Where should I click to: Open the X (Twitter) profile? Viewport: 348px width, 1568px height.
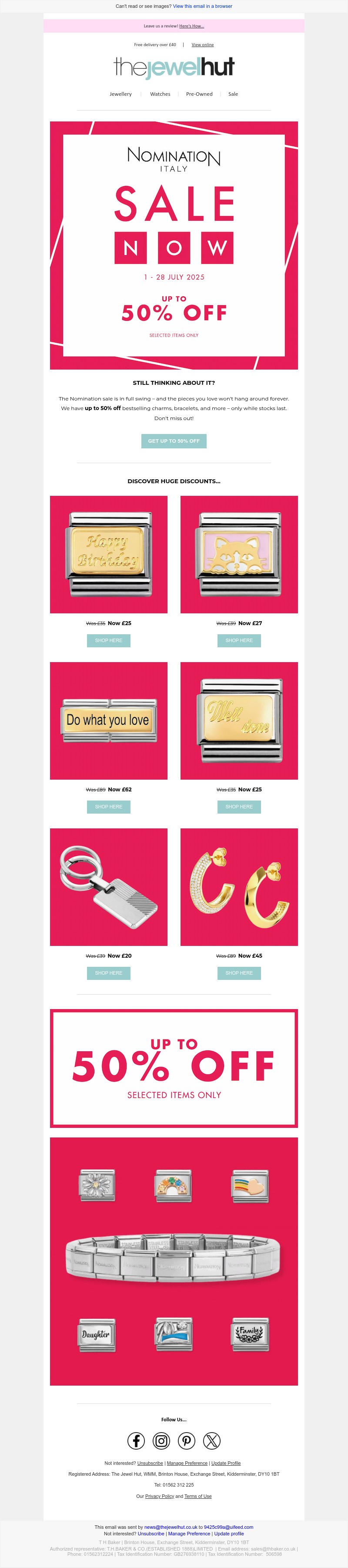point(212,1440)
